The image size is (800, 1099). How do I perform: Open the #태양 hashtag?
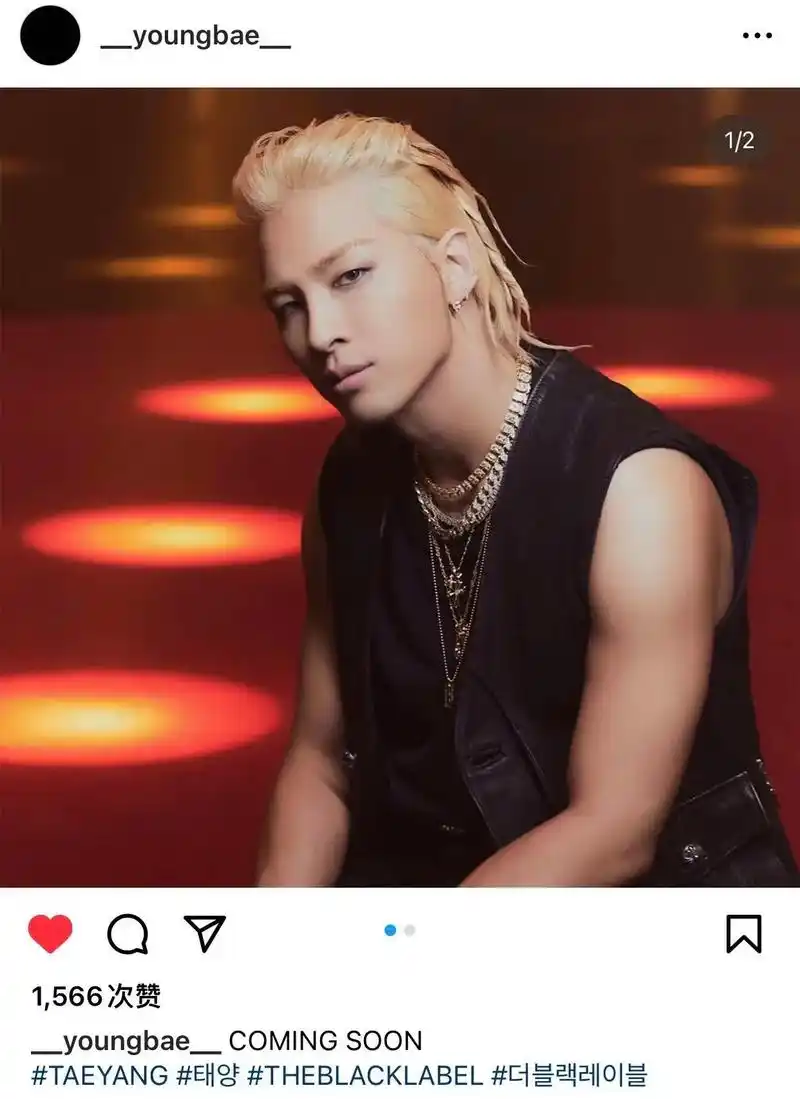pos(206,1075)
